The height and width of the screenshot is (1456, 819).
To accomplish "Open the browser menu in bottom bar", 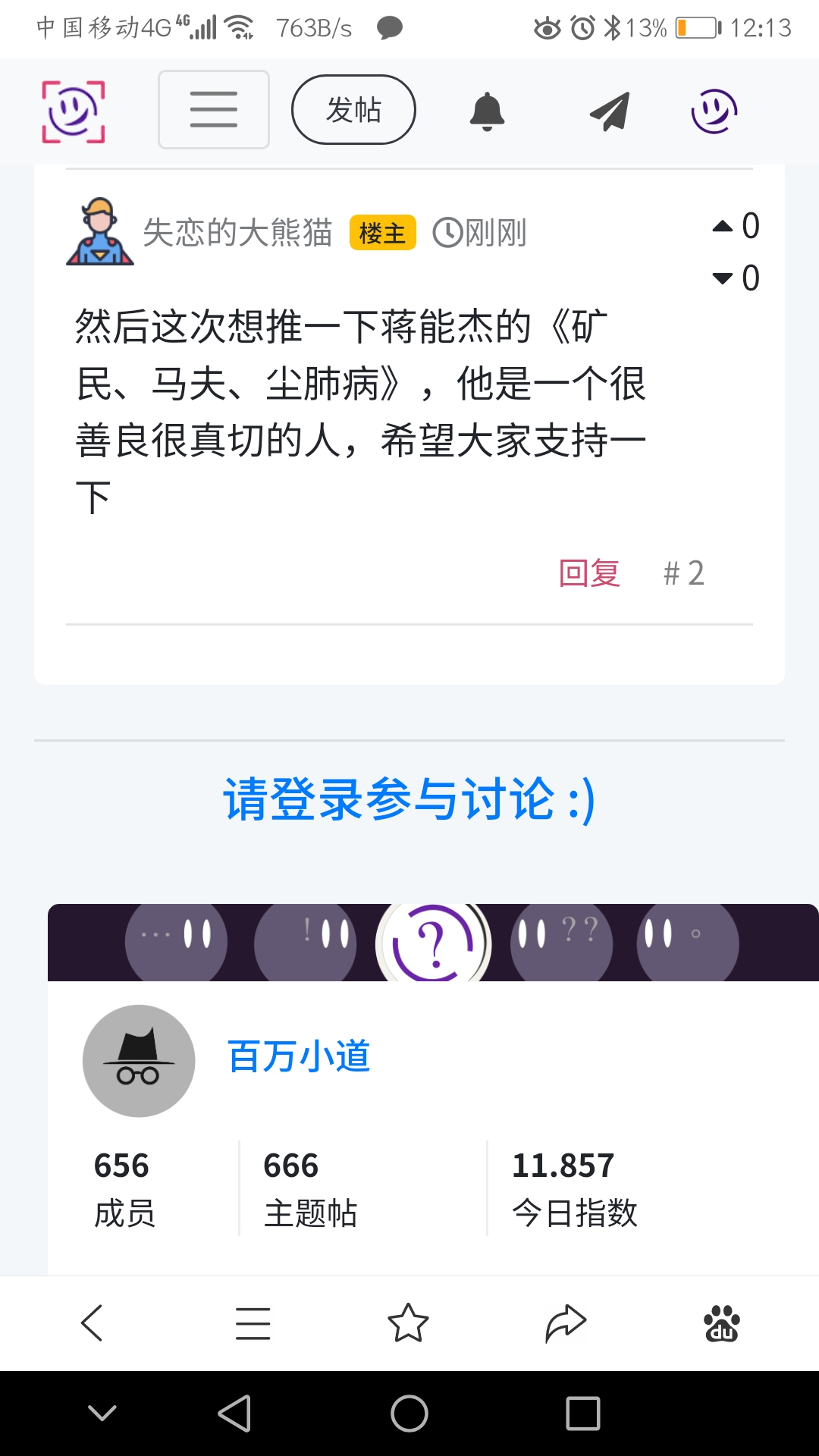I will [253, 1323].
